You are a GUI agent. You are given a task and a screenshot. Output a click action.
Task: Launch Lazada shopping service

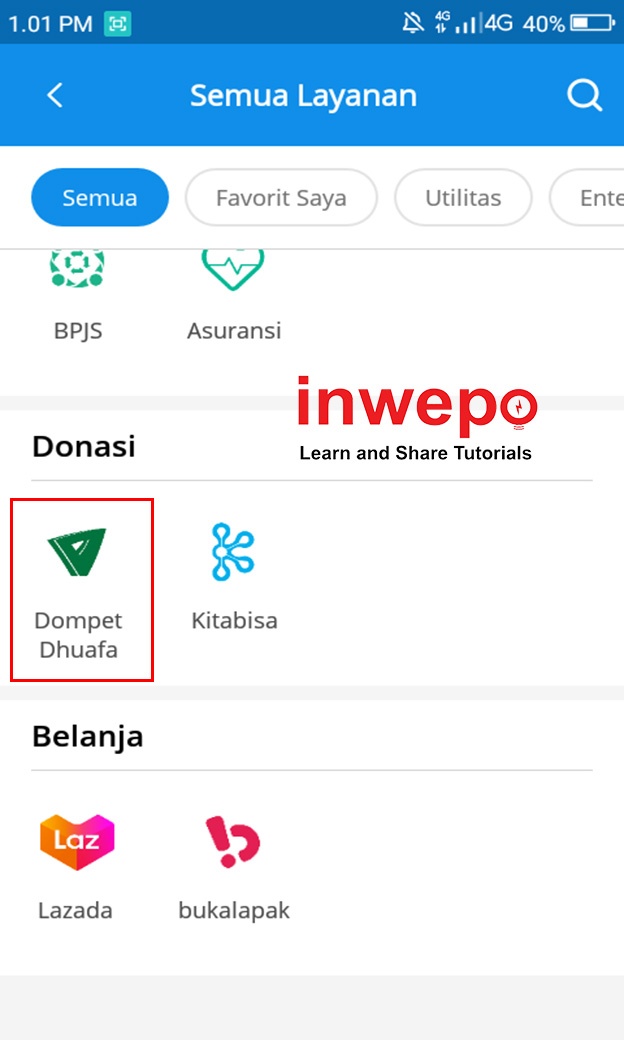76,866
